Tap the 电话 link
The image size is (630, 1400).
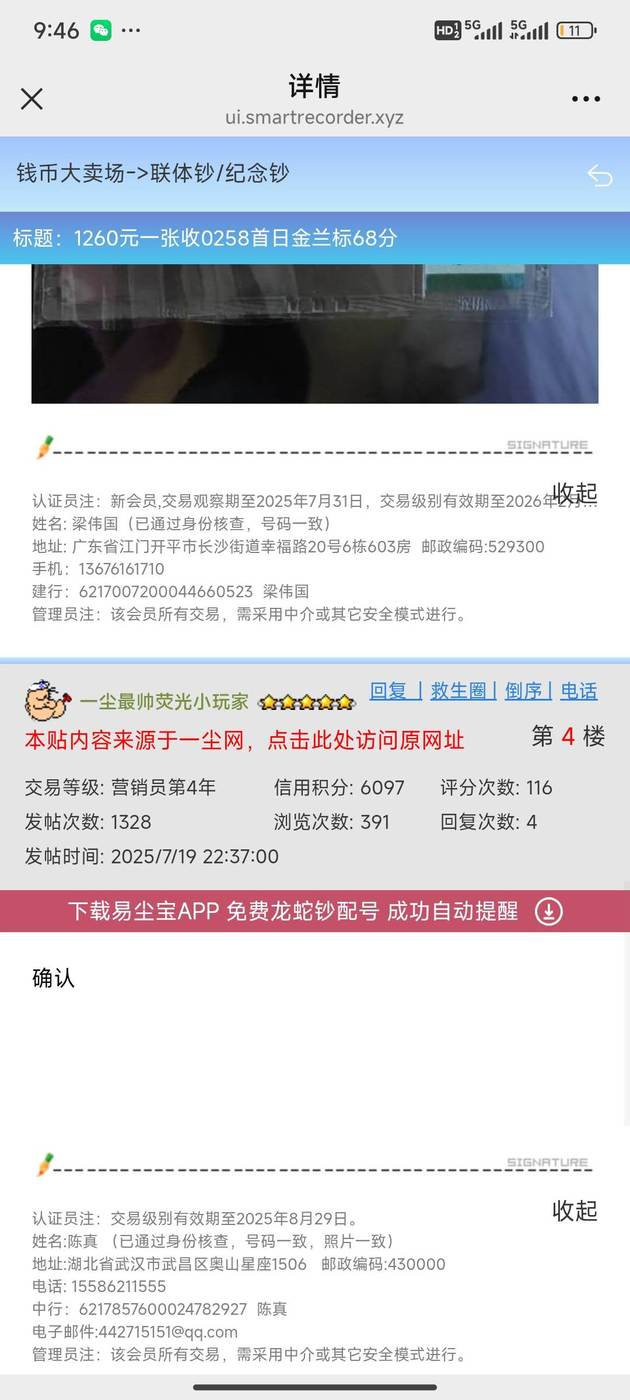pyautogui.click(x=579, y=690)
